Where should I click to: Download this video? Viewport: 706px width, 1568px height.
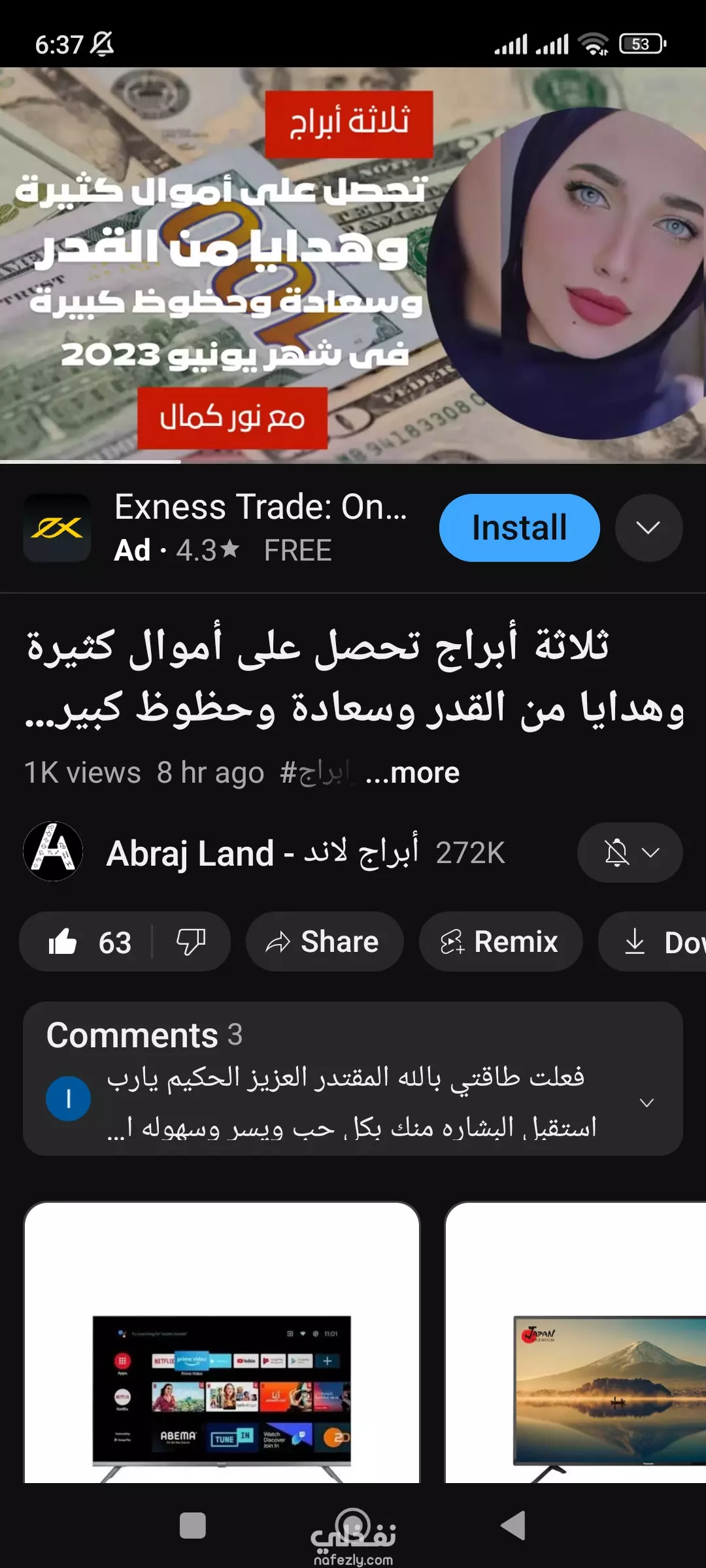(x=652, y=942)
